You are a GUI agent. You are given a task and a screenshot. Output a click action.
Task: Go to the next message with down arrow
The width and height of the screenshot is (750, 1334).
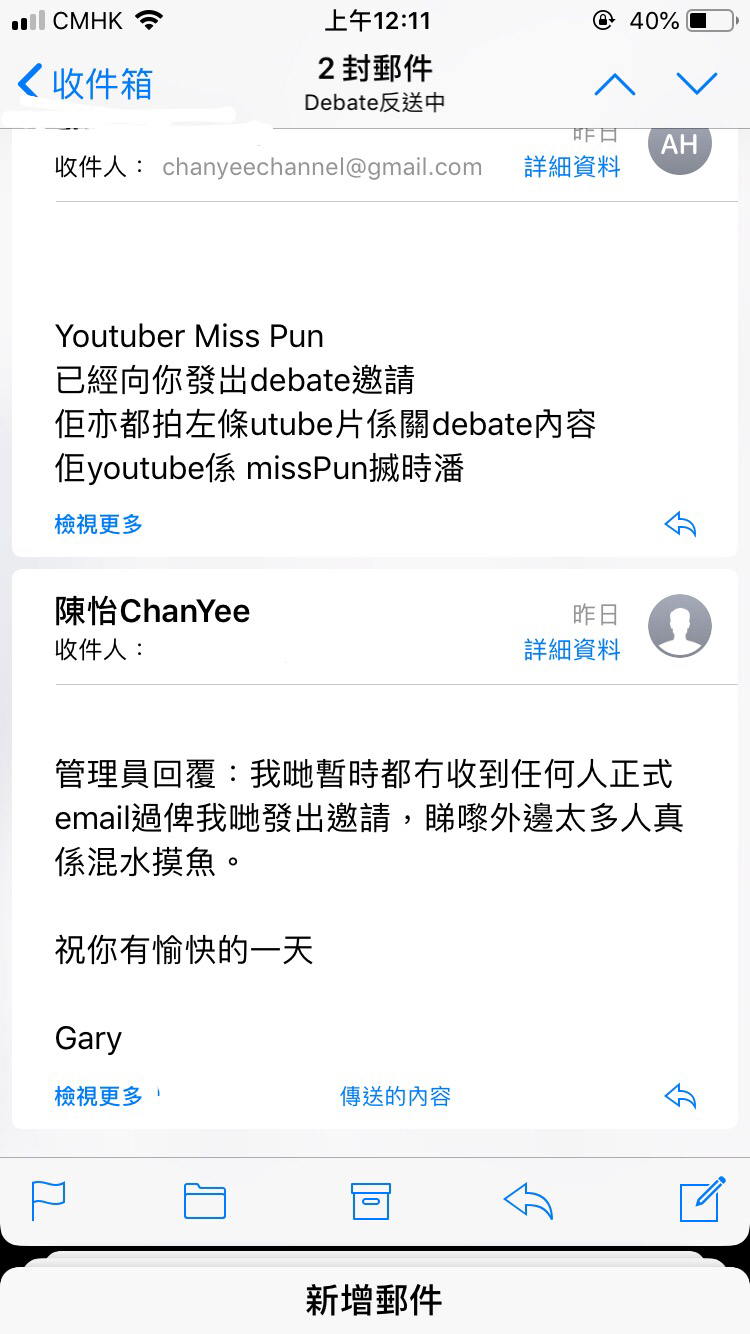(x=696, y=84)
